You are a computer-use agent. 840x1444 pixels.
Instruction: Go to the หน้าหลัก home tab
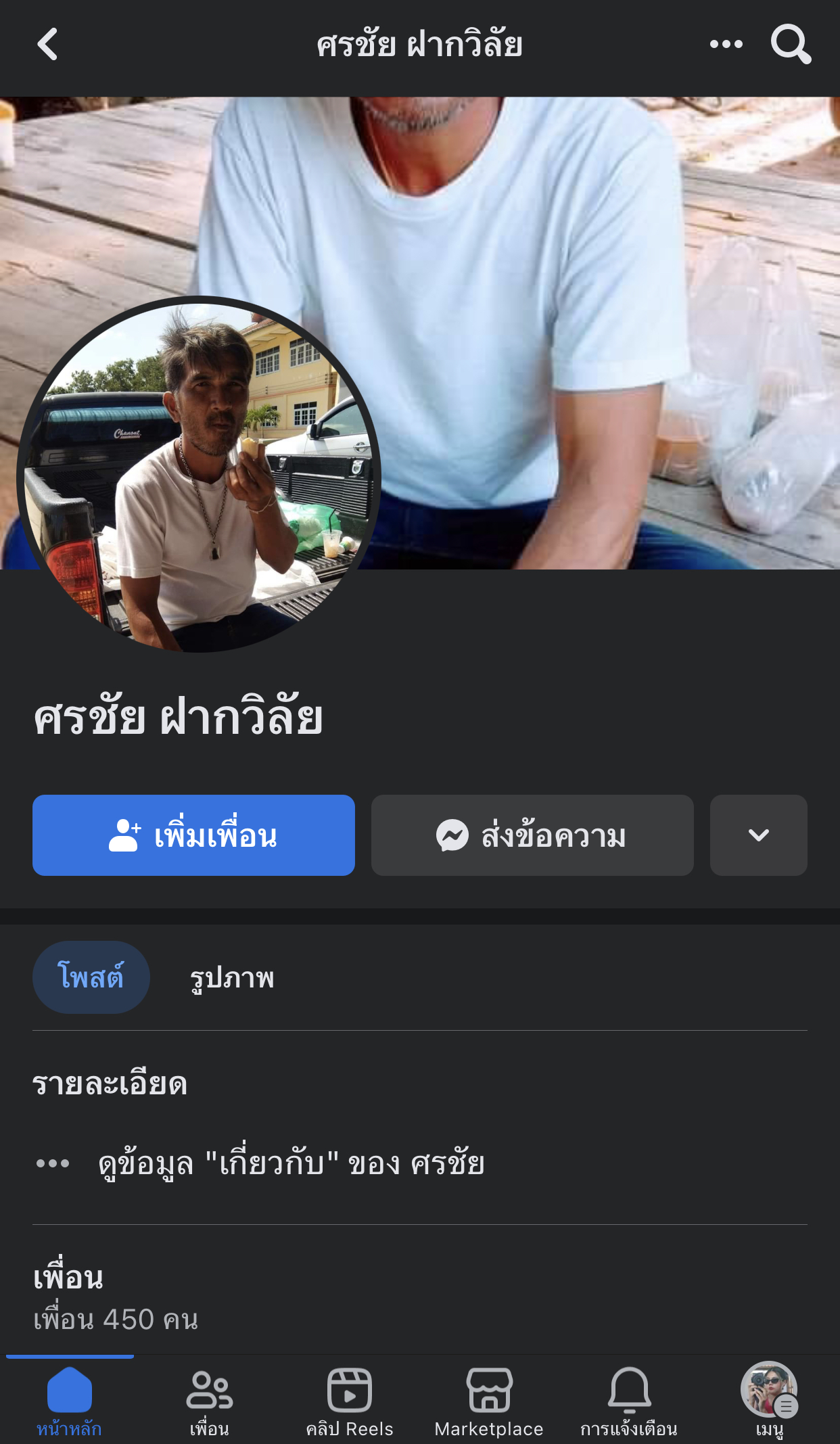[70, 1400]
